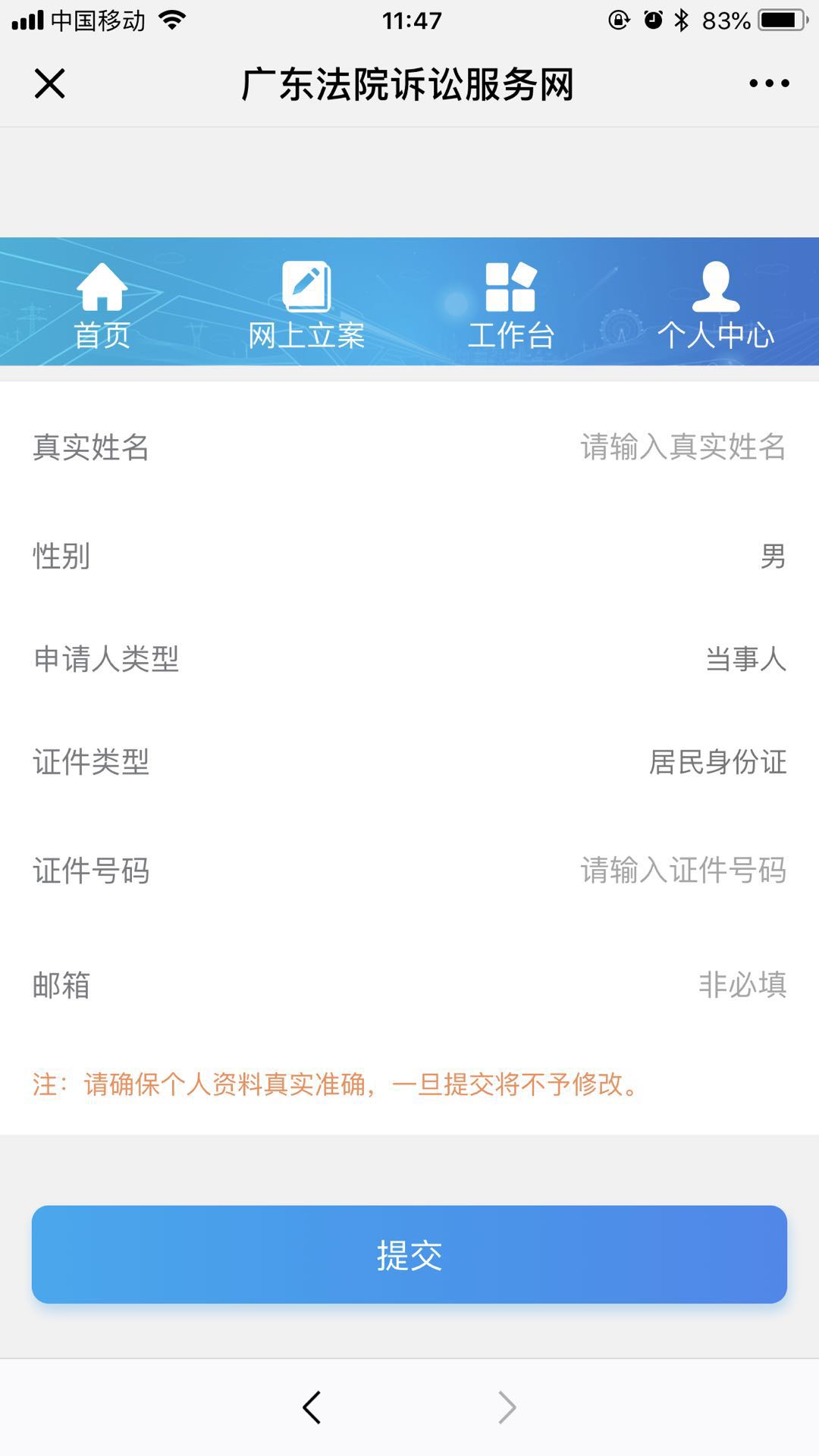The image size is (819, 1456).
Task: Close the webpage with the X icon
Action: [50, 83]
